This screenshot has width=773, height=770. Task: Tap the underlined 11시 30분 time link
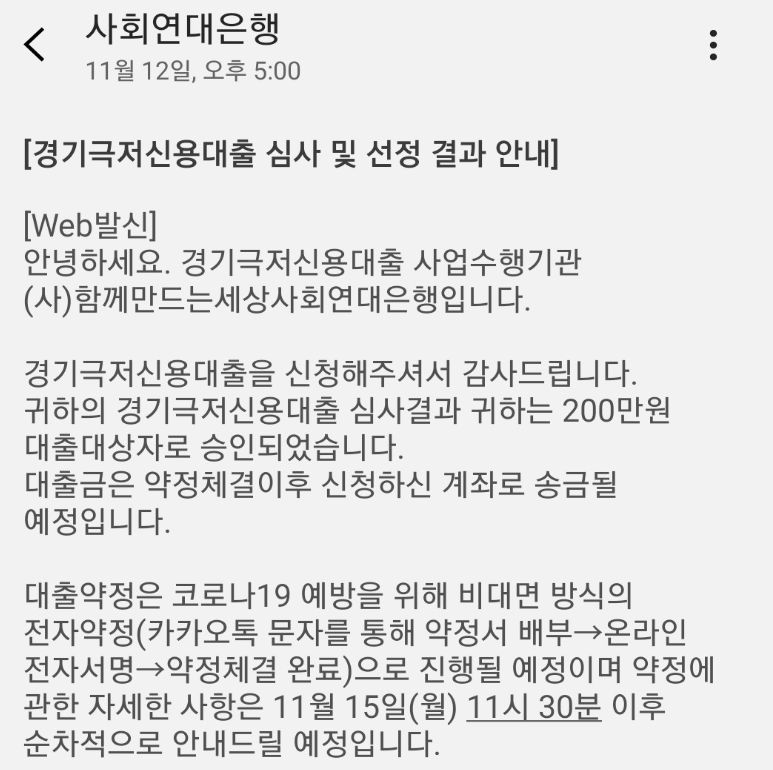[x=533, y=707]
